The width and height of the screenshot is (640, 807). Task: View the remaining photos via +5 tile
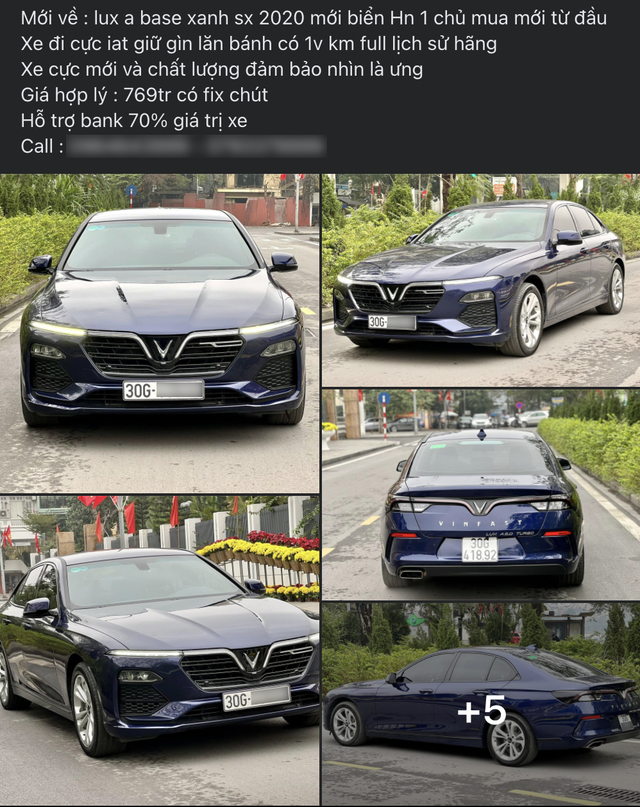(480, 705)
